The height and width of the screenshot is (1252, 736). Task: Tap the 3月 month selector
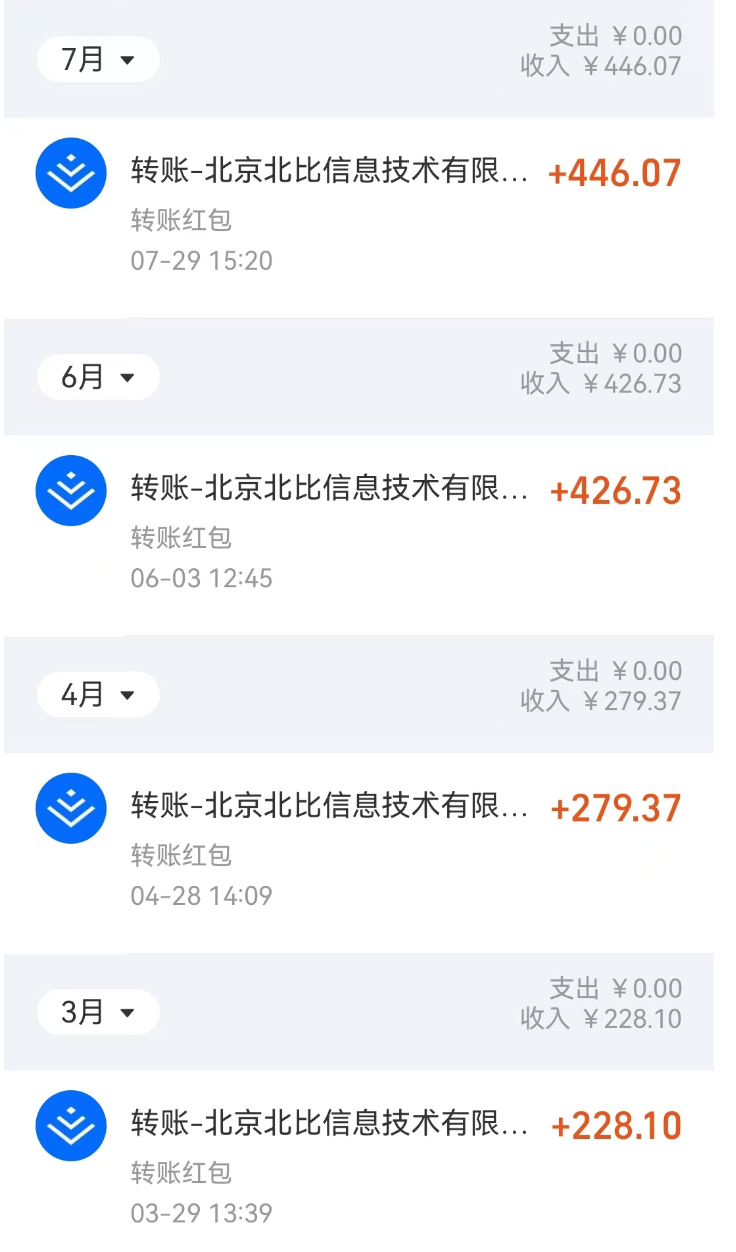coord(98,1012)
